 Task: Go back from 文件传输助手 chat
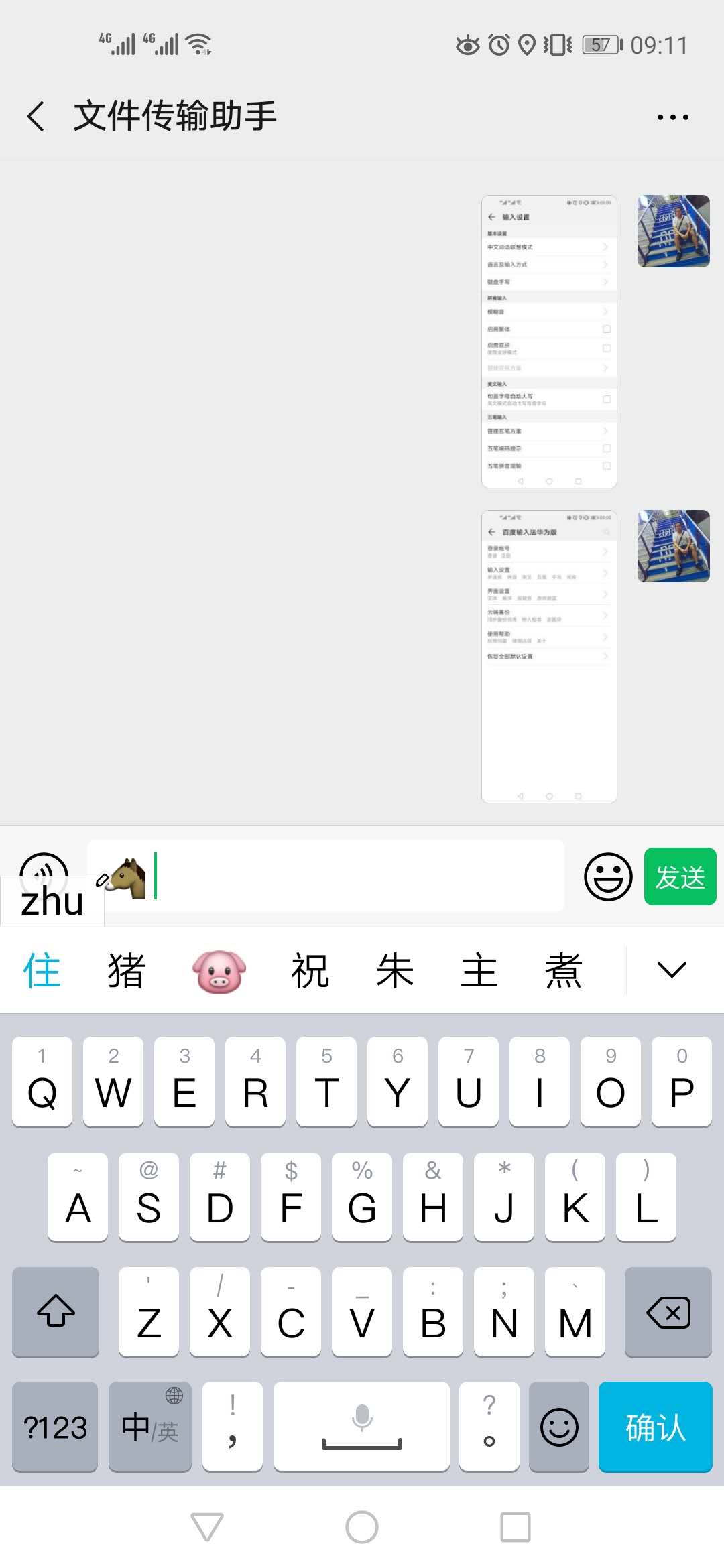point(37,116)
